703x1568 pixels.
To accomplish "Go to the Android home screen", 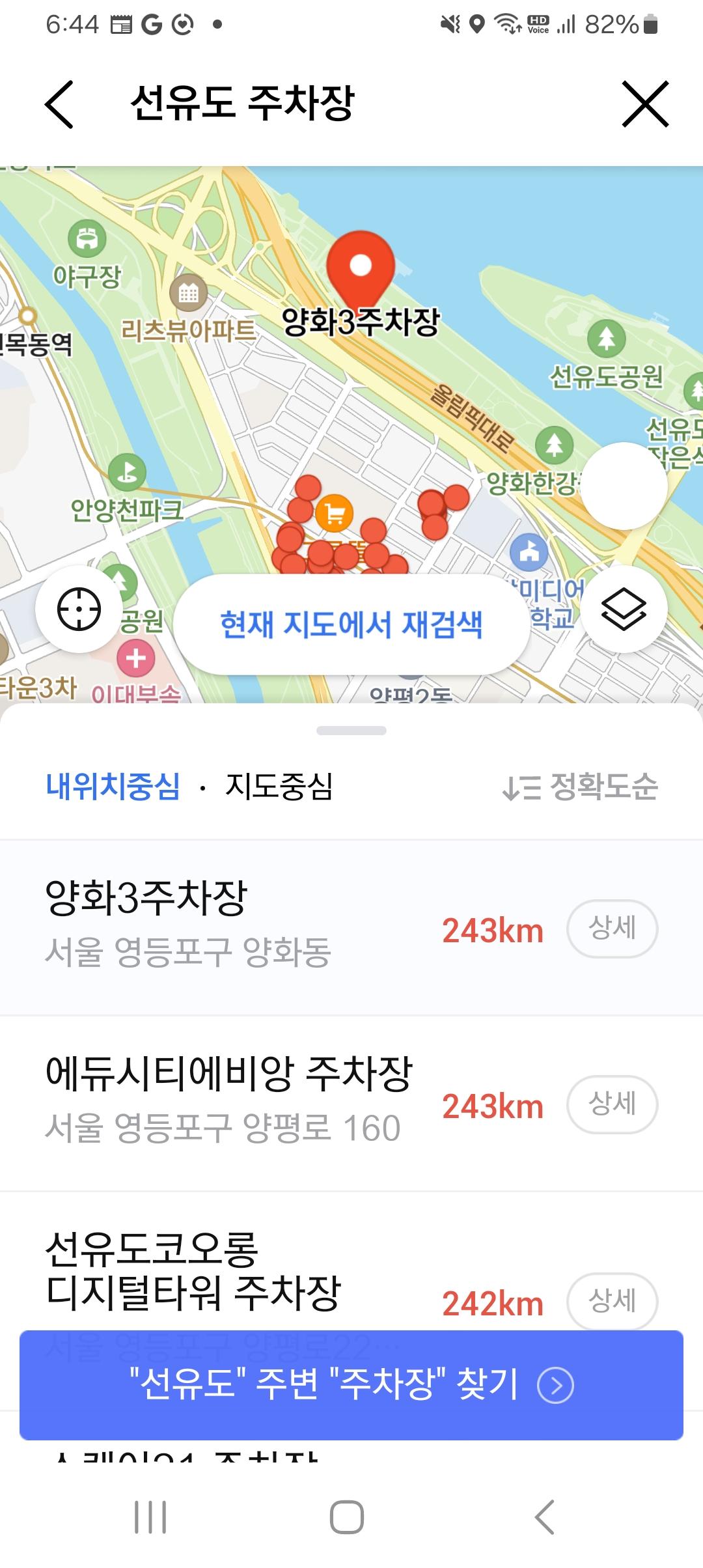I will pyautogui.click(x=346, y=1517).
